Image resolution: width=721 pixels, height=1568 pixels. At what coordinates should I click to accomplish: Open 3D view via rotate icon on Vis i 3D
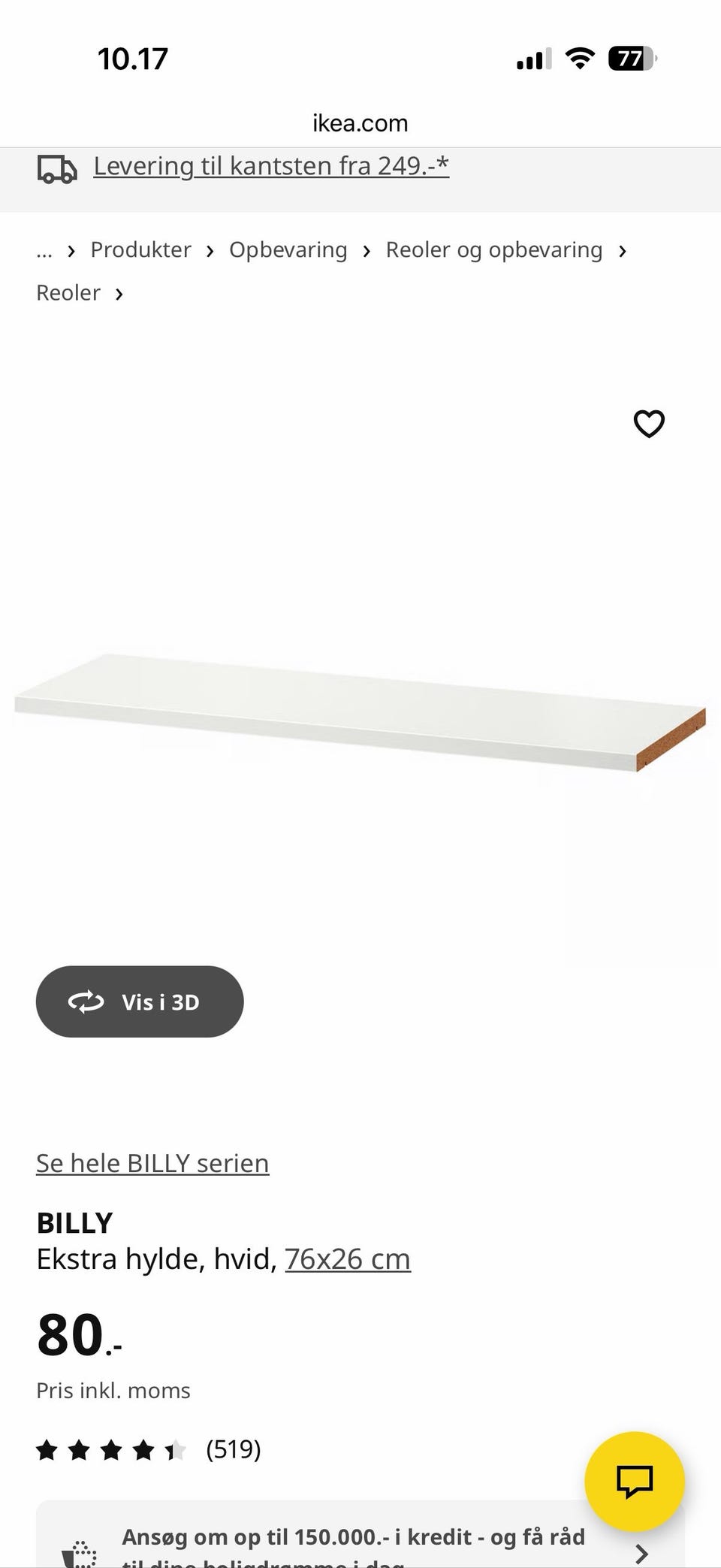click(85, 1002)
